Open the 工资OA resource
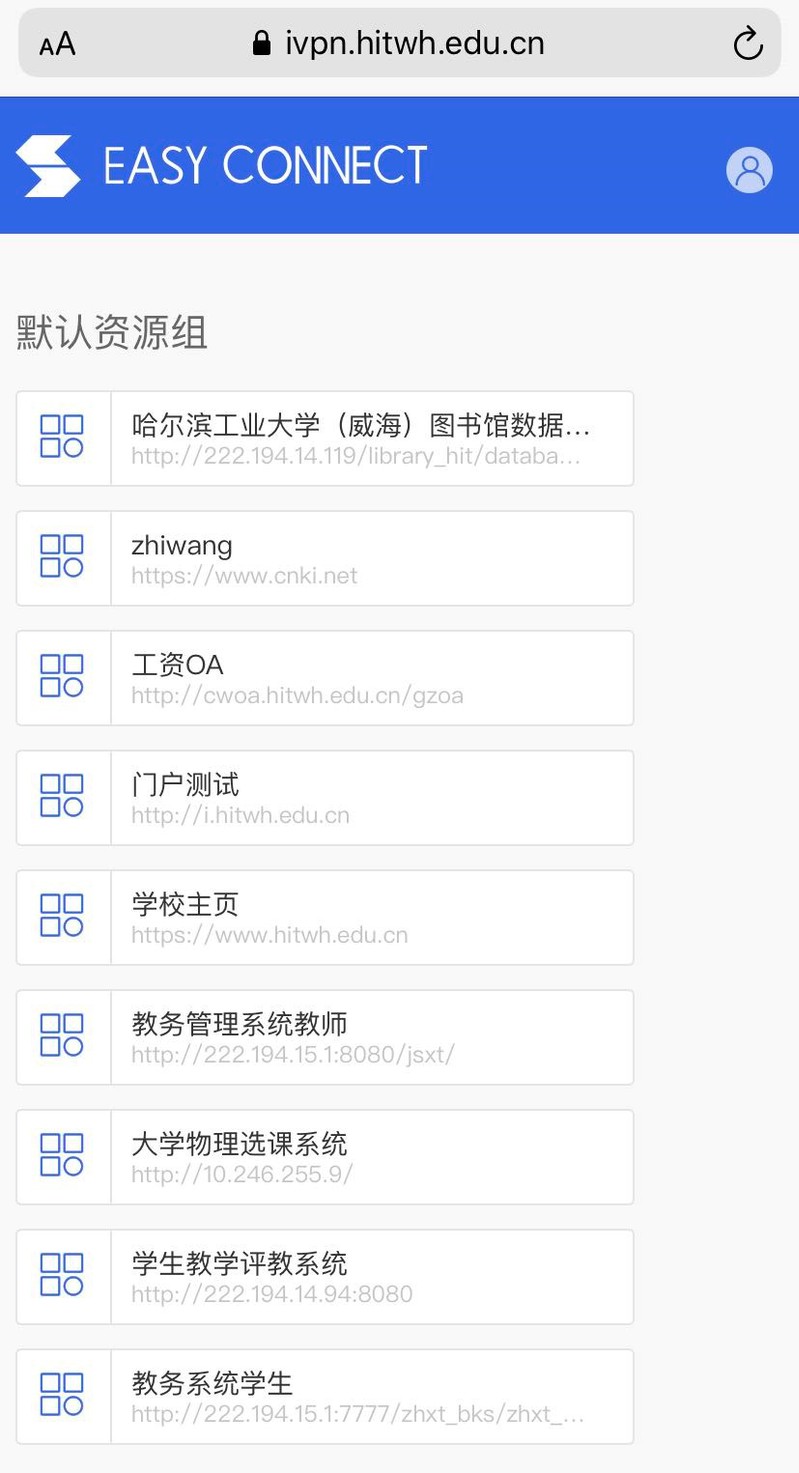The height and width of the screenshot is (1473, 799). [x=325, y=678]
